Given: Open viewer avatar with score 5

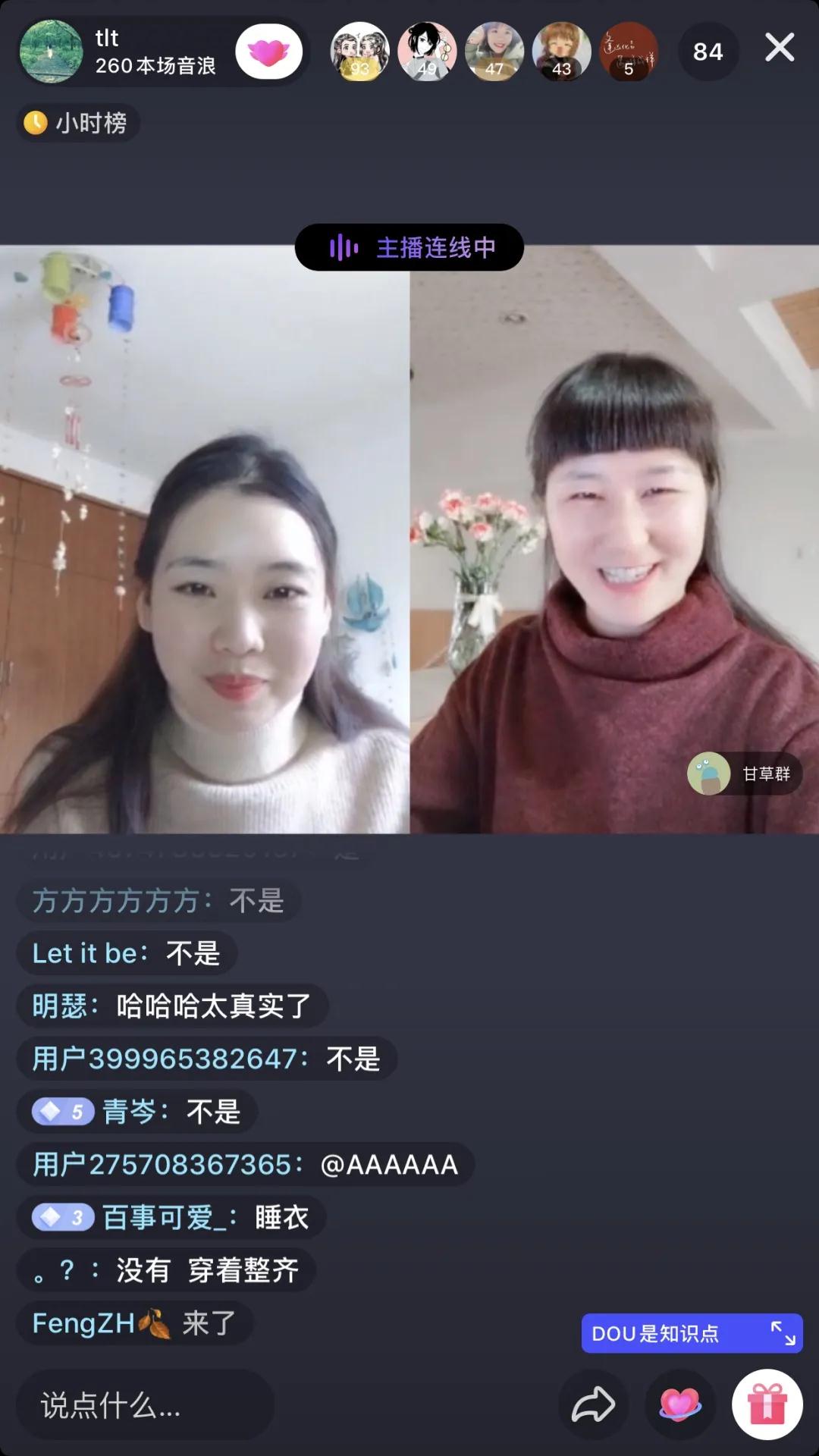Looking at the screenshot, I should point(629,52).
